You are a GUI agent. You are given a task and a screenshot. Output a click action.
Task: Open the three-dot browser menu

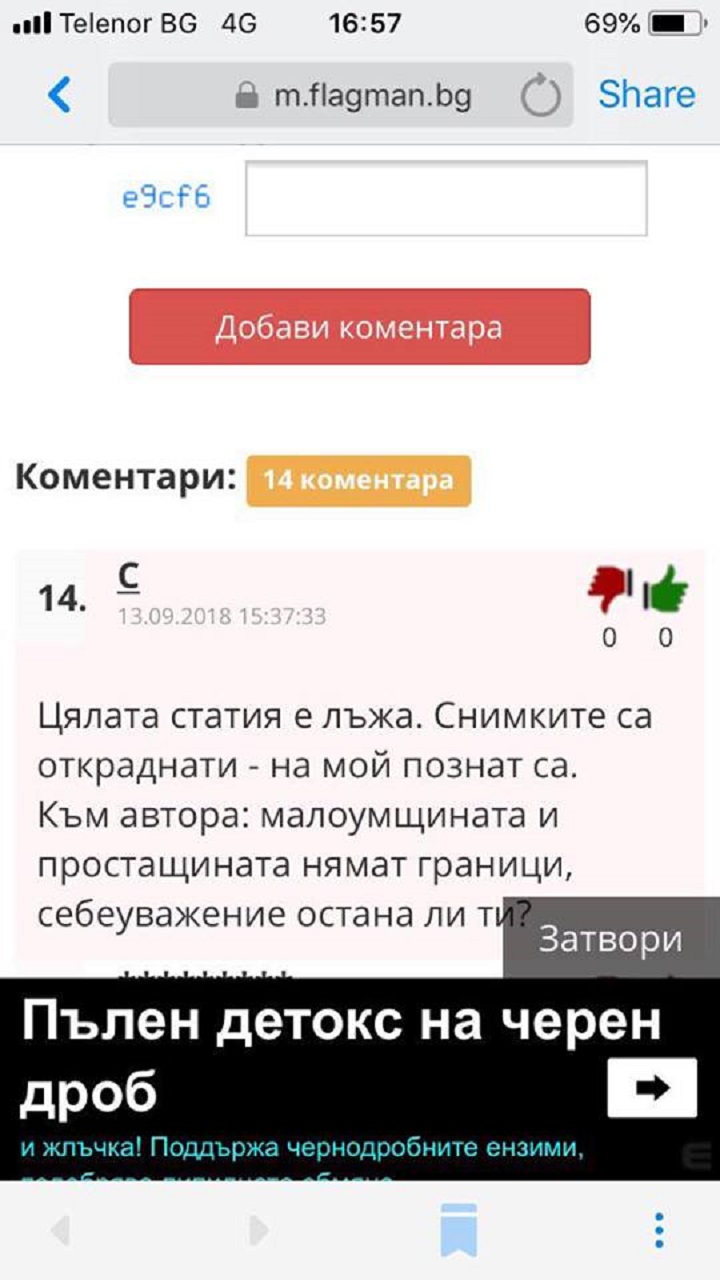pyautogui.click(x=659, y=1230)
